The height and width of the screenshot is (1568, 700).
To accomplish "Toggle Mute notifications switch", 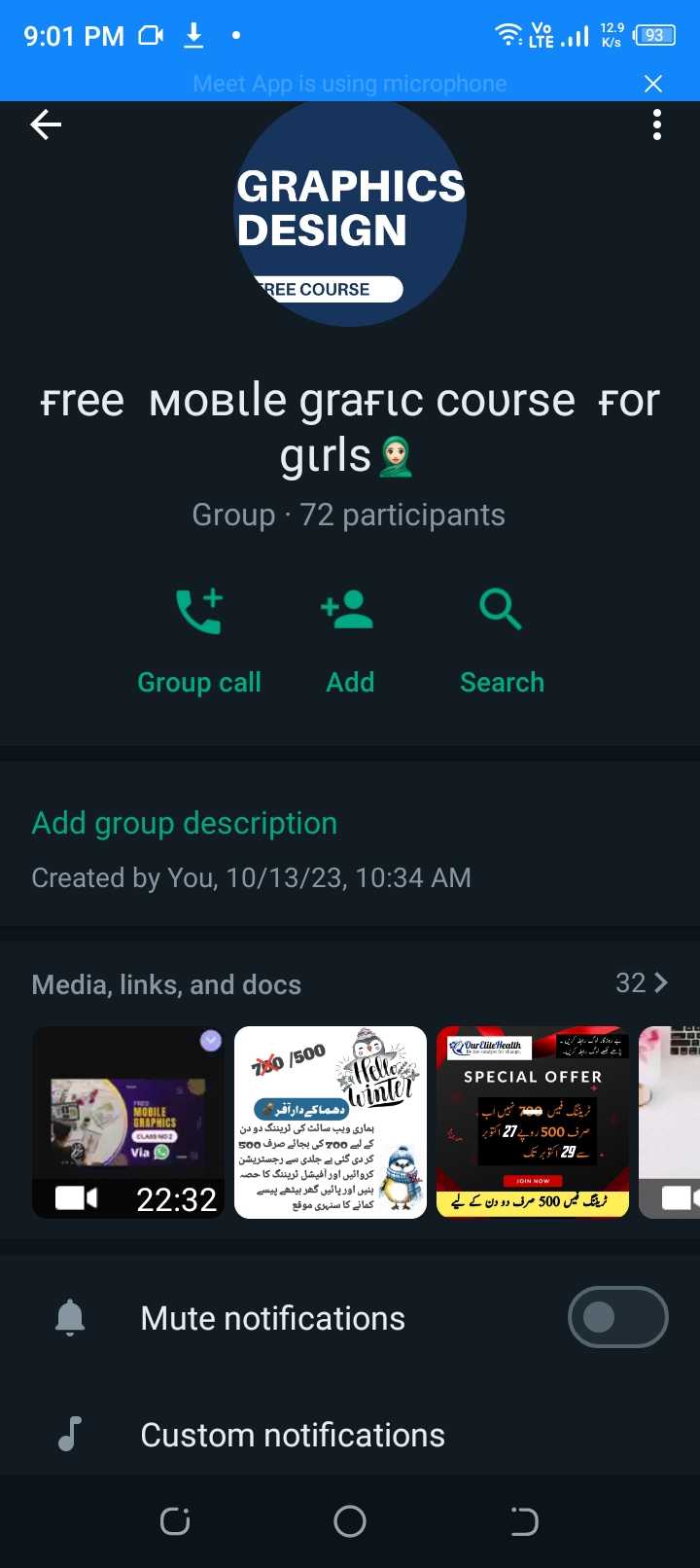I will click(x=618, y=1317).
